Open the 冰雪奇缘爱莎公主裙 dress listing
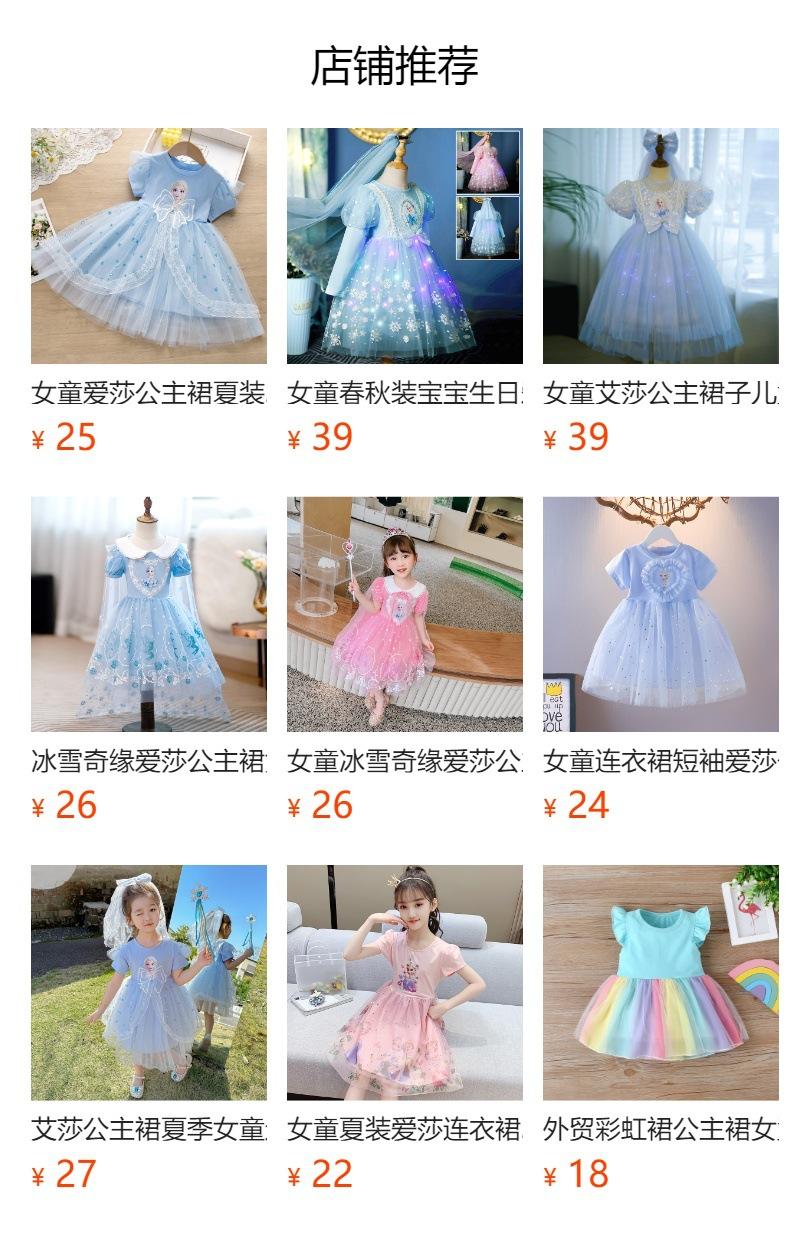790x1234 pixels. click(x=149, y=614)
